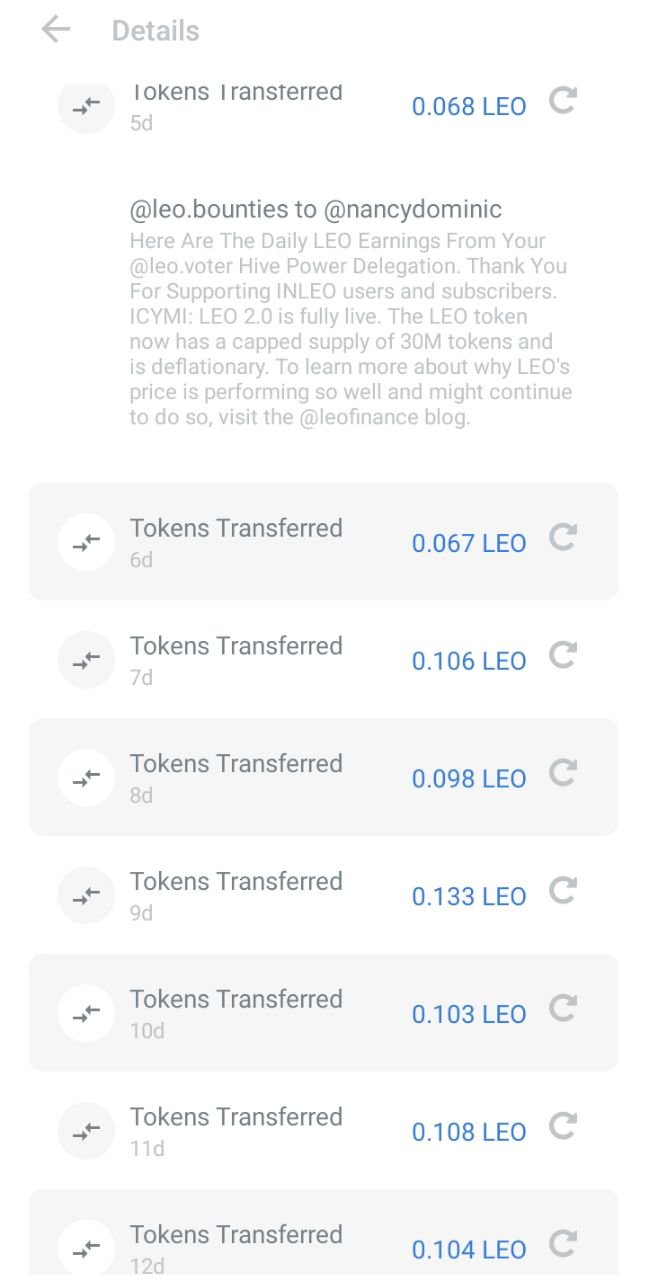Open the 7d Tokens Transferred row
Screen dimensions: 647x1280
(323, 659)
